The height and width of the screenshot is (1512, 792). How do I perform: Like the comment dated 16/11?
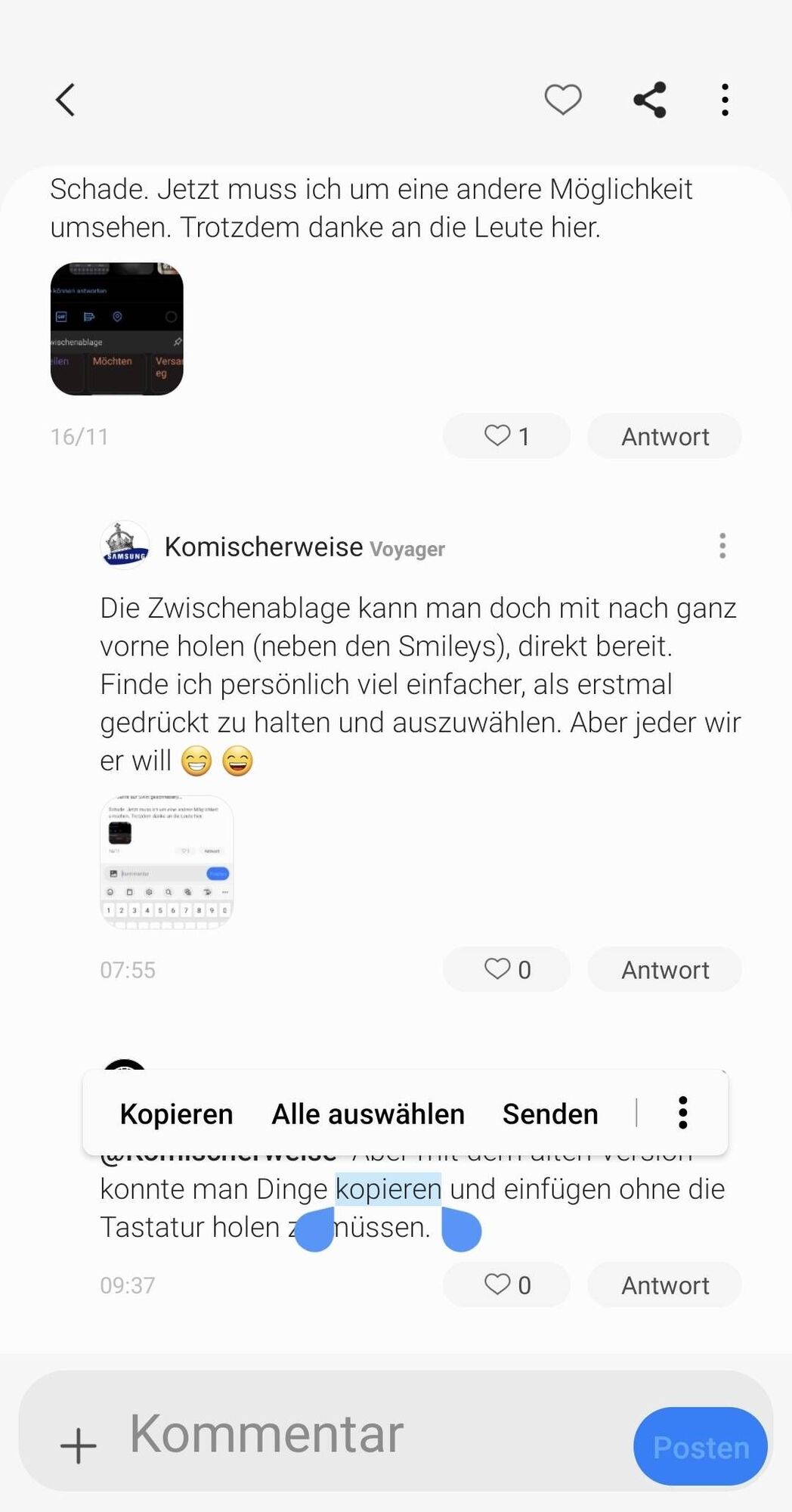pos(506,436)
